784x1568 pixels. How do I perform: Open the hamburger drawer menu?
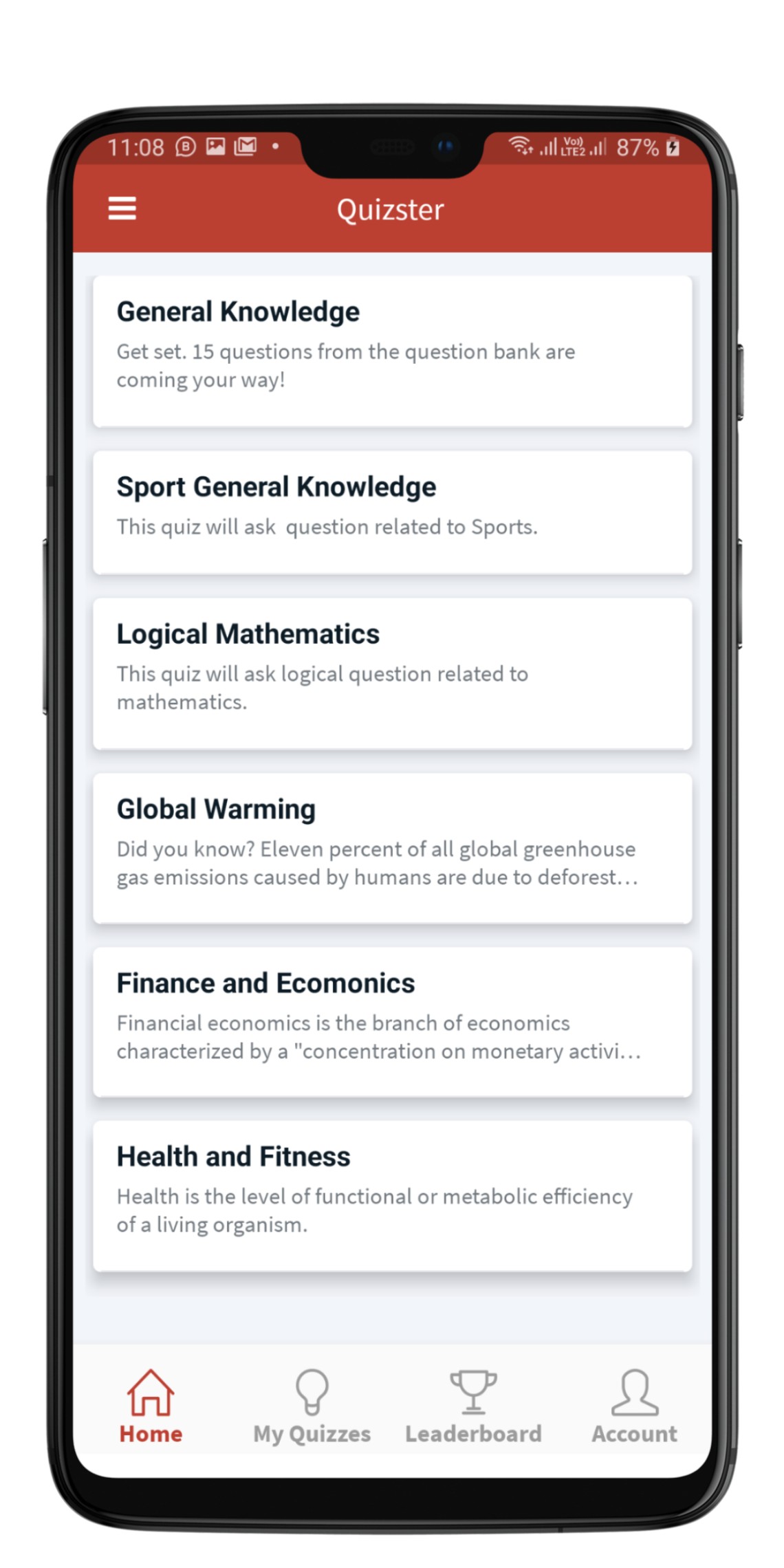[x=122, y=208]
